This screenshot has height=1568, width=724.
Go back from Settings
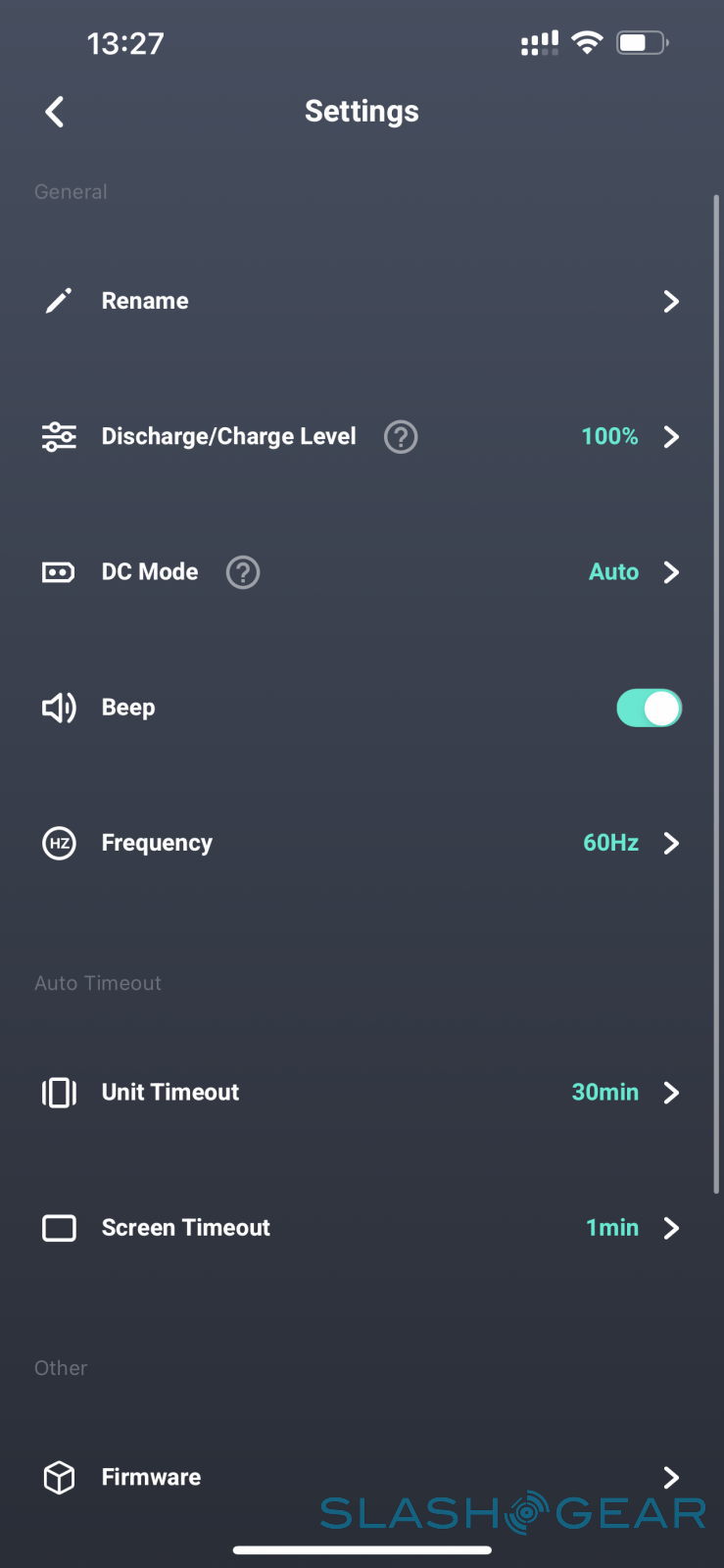tap(55, 112)
